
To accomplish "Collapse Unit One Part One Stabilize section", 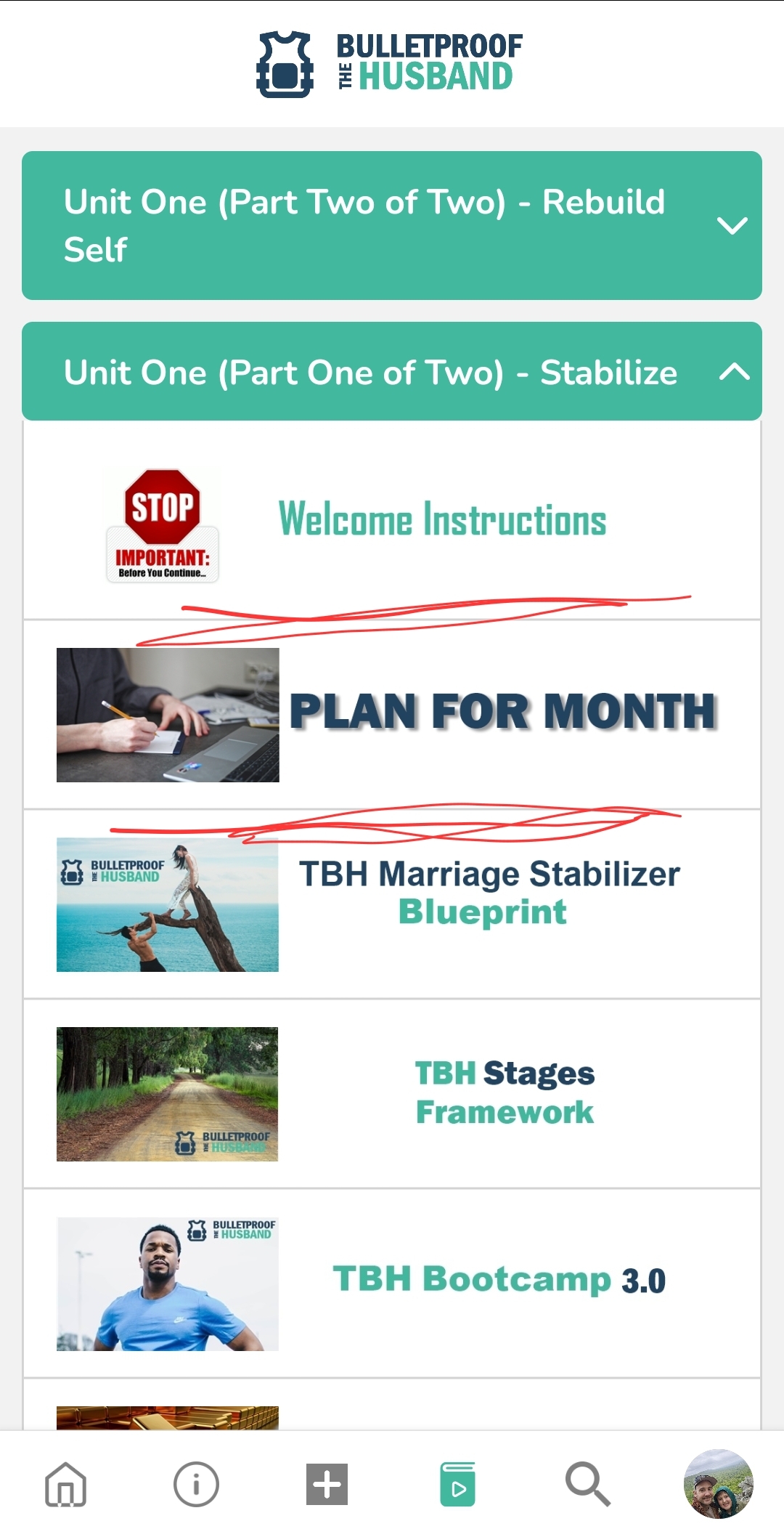I will (392, 372).
